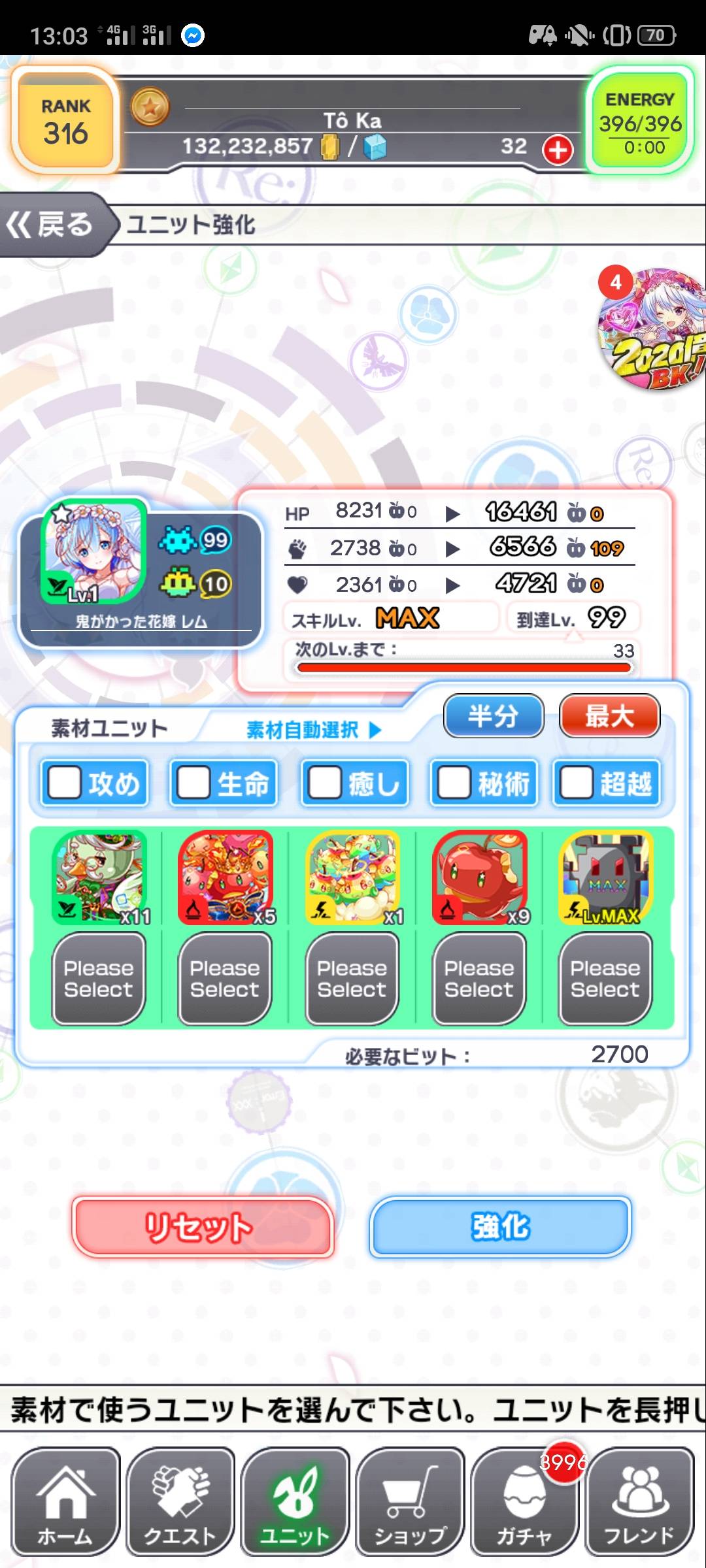Select half amount with 半分
706x1568 pixels.
(x=494, y=716)
